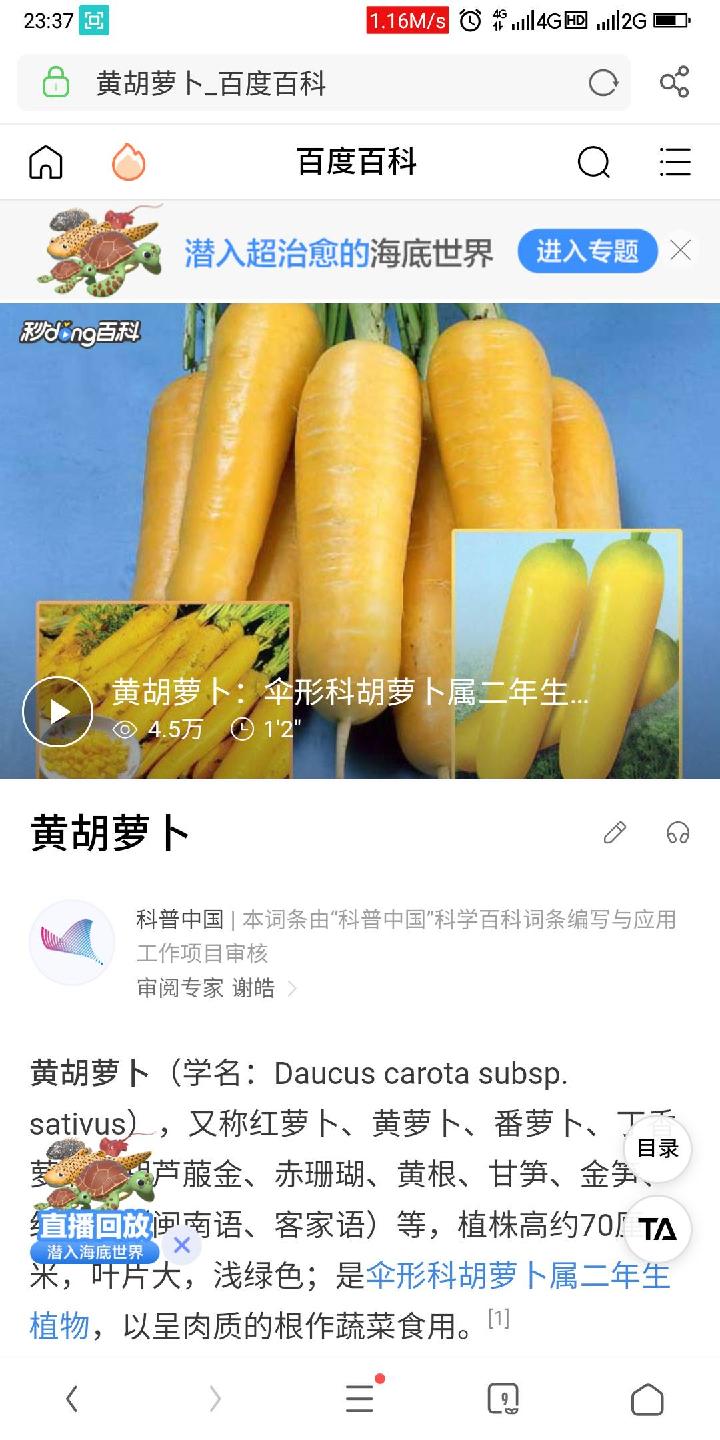Search within Baidu Baike
The height and width of the screenshot is (1440, 720).
tap(594, 162)
